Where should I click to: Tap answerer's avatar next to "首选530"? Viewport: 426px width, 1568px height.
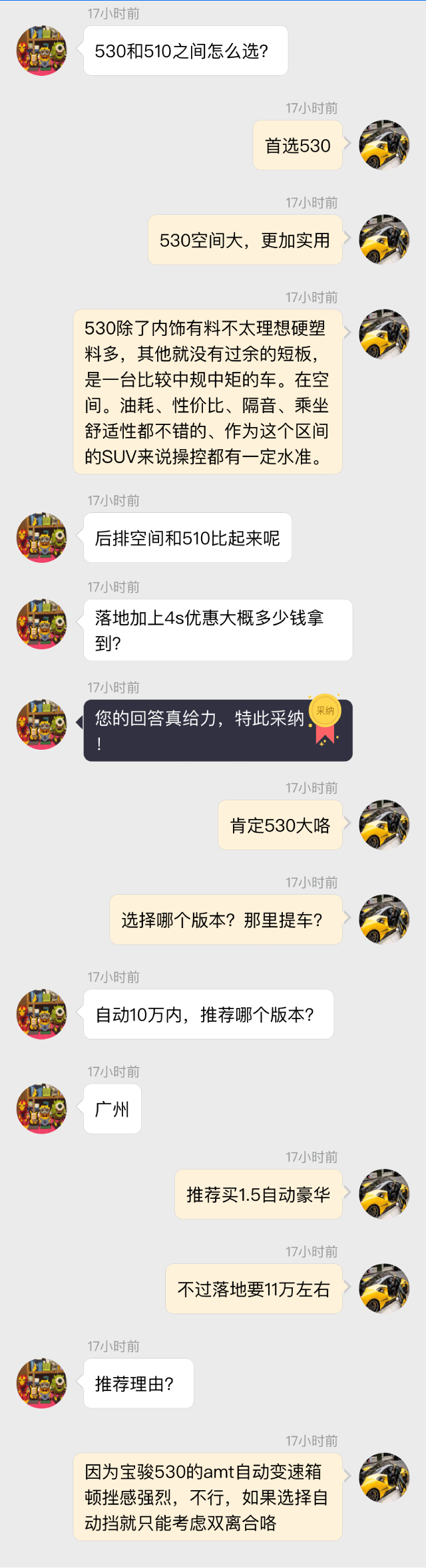(x=384, y=145)
